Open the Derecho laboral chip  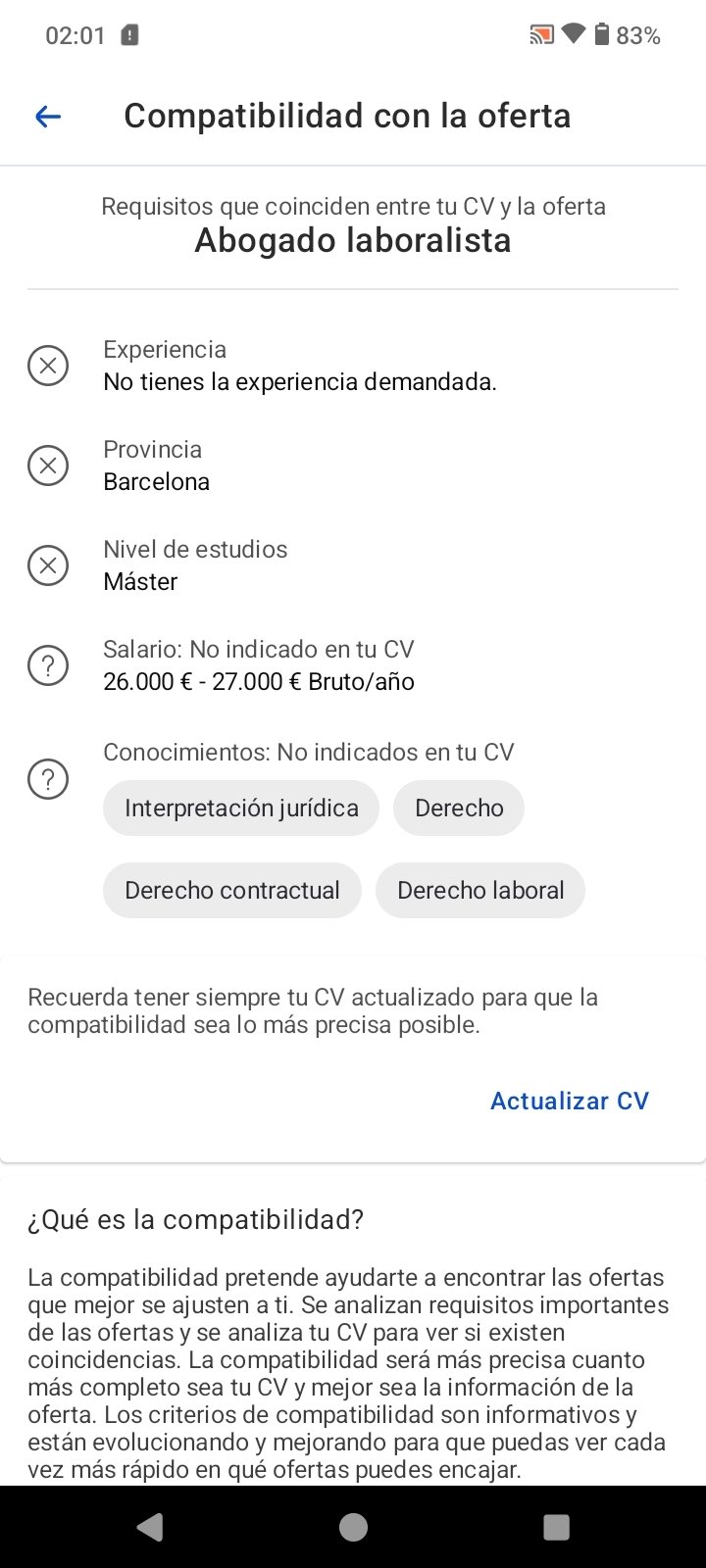click(480, 890)
